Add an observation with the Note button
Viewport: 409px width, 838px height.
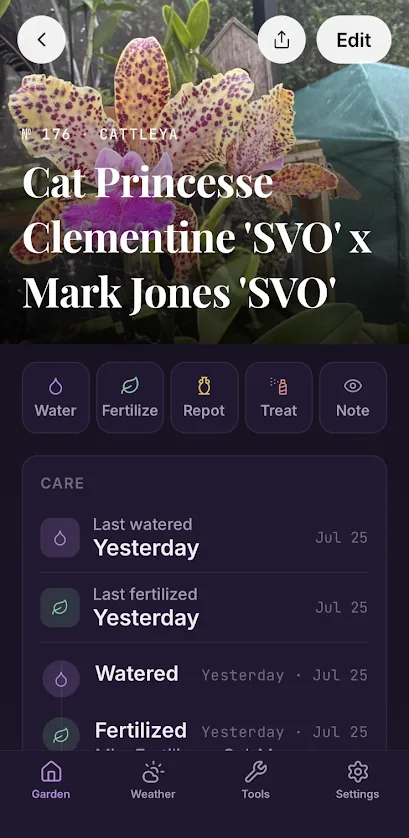(x=353, y=398)
